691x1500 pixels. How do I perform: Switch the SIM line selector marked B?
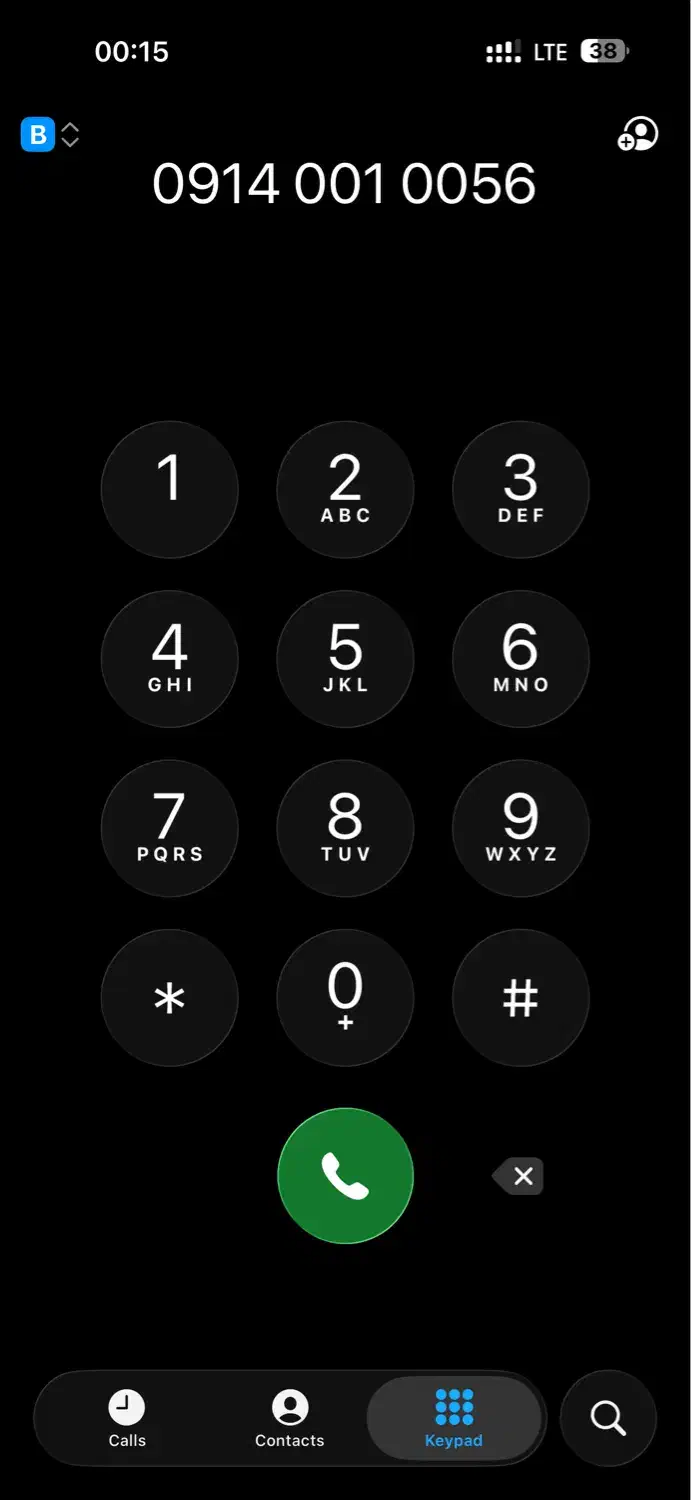(49, 134)
